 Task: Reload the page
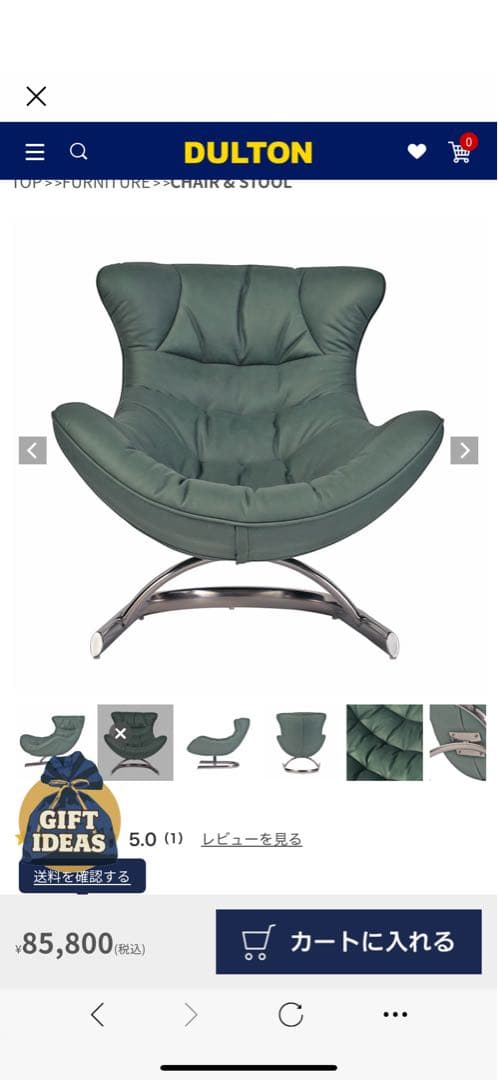pyautogui.click(x=291, y=1014)
